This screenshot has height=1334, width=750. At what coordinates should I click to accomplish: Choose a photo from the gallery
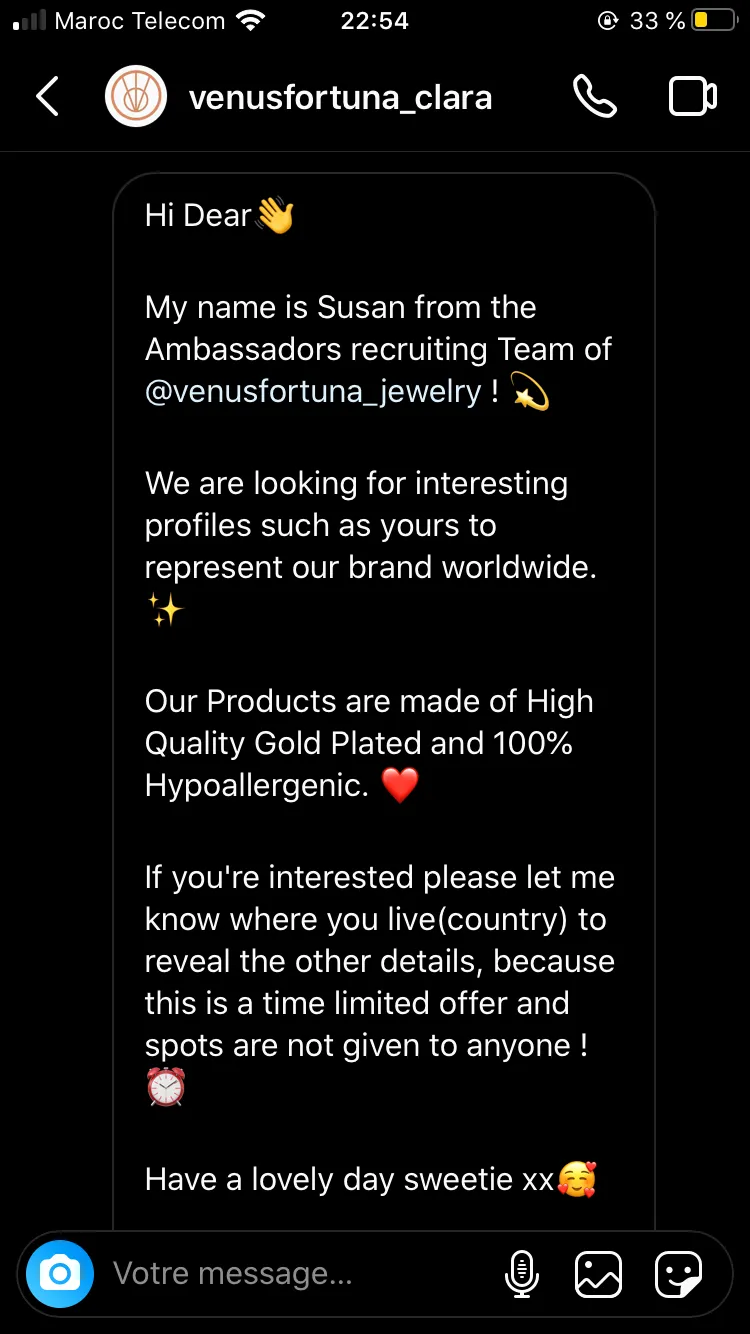click(x=598, y=1274)
